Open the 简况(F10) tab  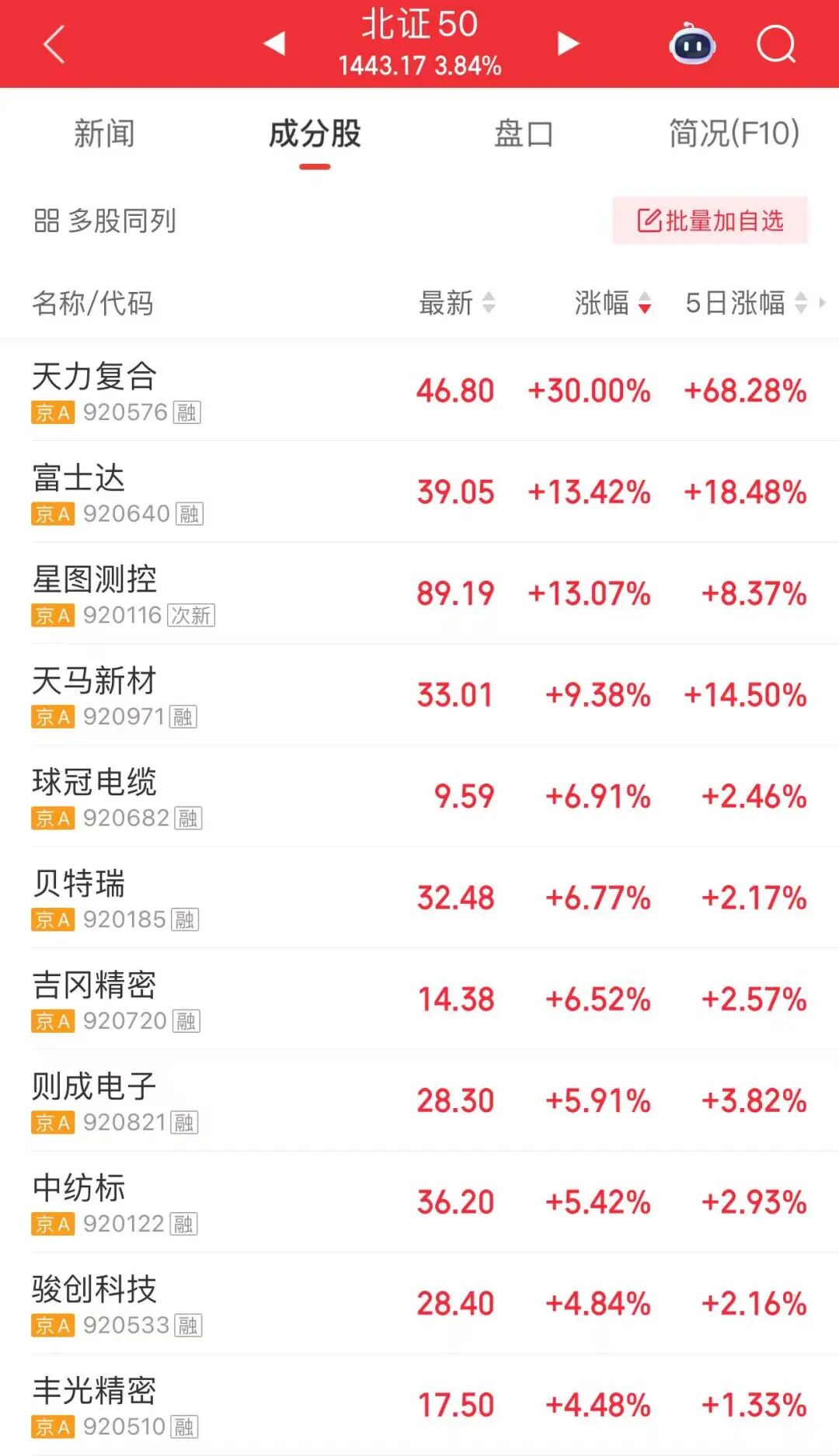[731, 134]
